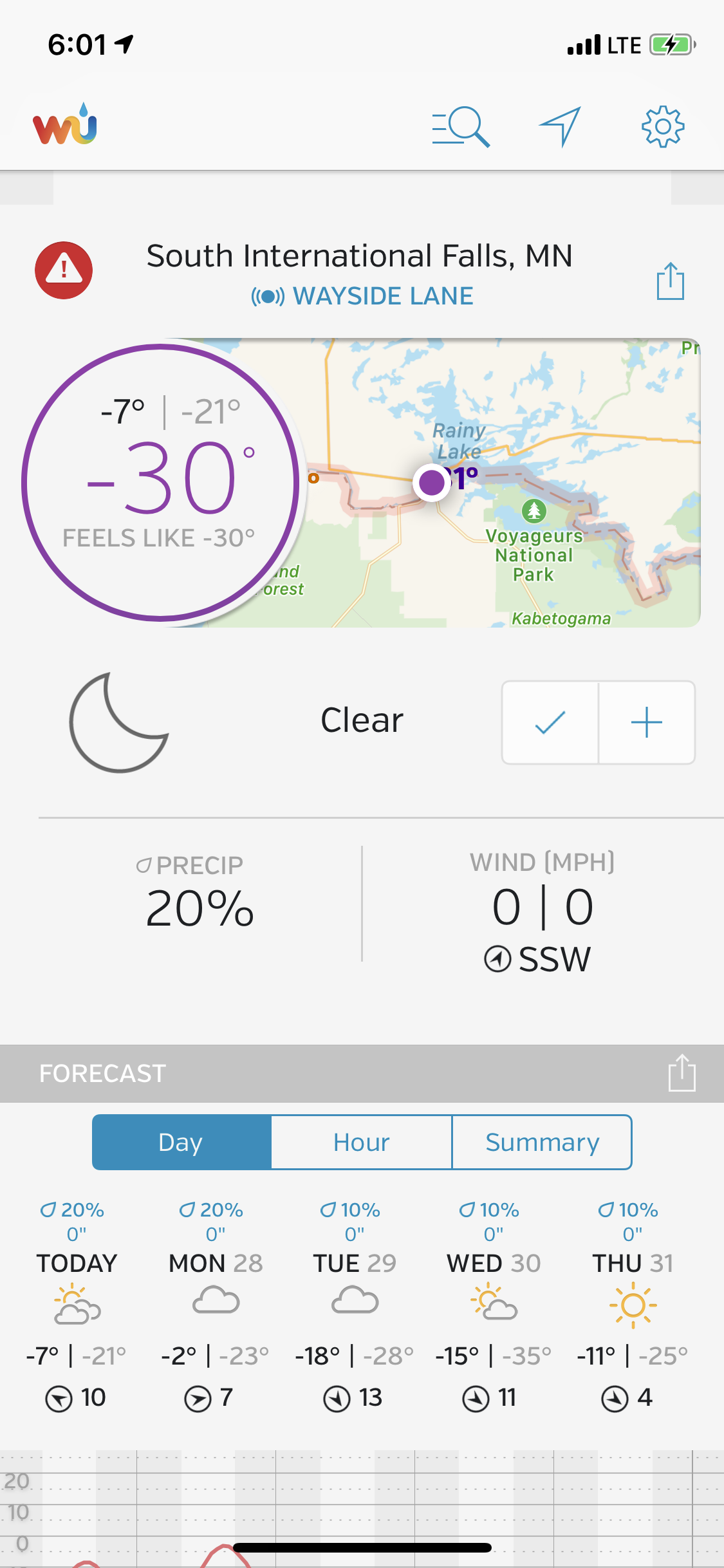The height and width of the screenshot is (1568, 724).
Task: Share the forecast section
Action: click(x=682, y=1073)
